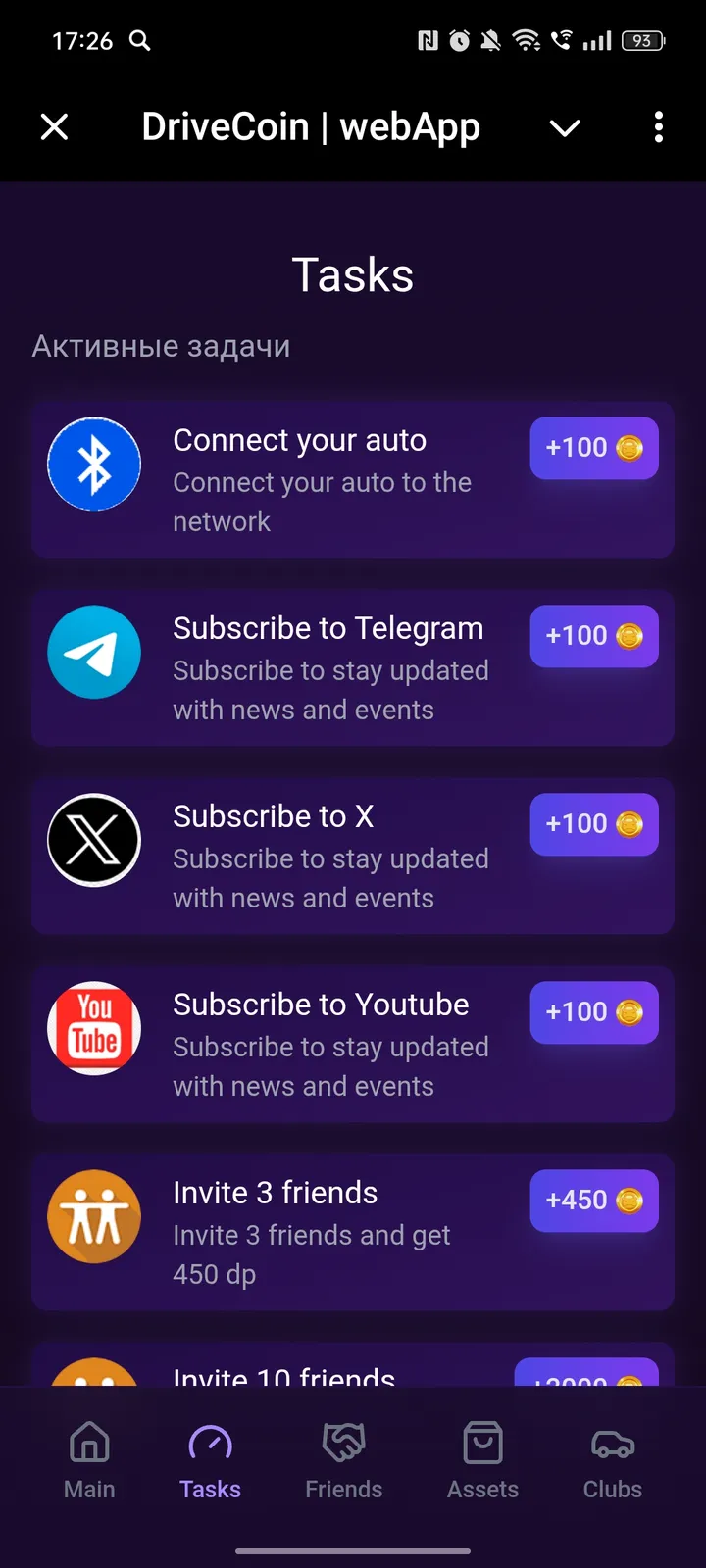Tap the home icon in the bottom navigation
The width and height of the screenshot is (706, 1568).
pos(88,1442)
